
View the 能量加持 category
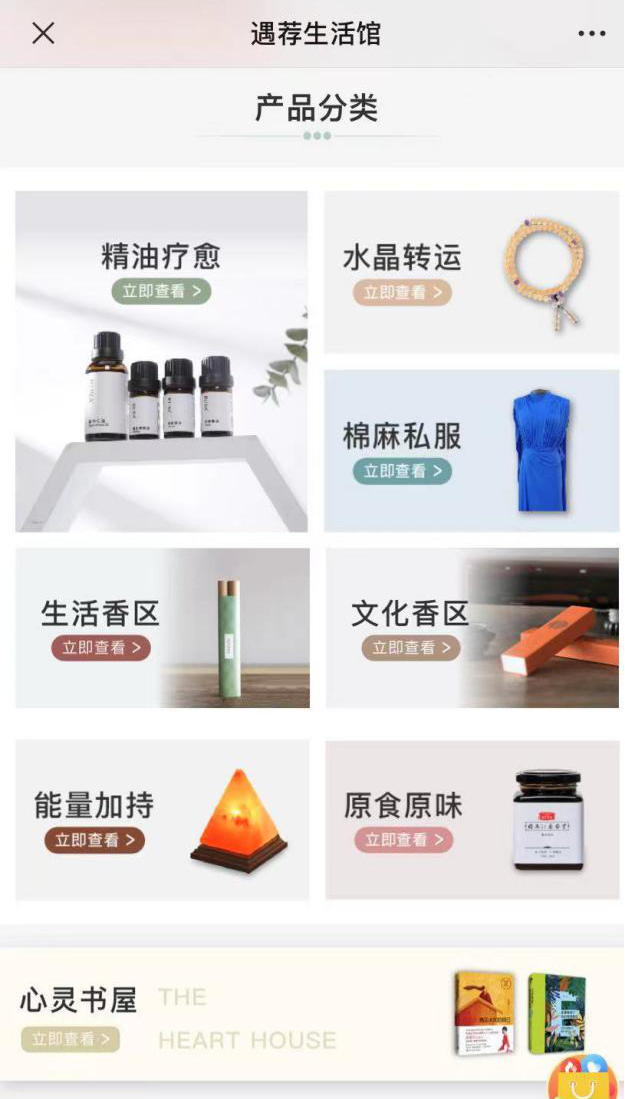coord(162,820)
